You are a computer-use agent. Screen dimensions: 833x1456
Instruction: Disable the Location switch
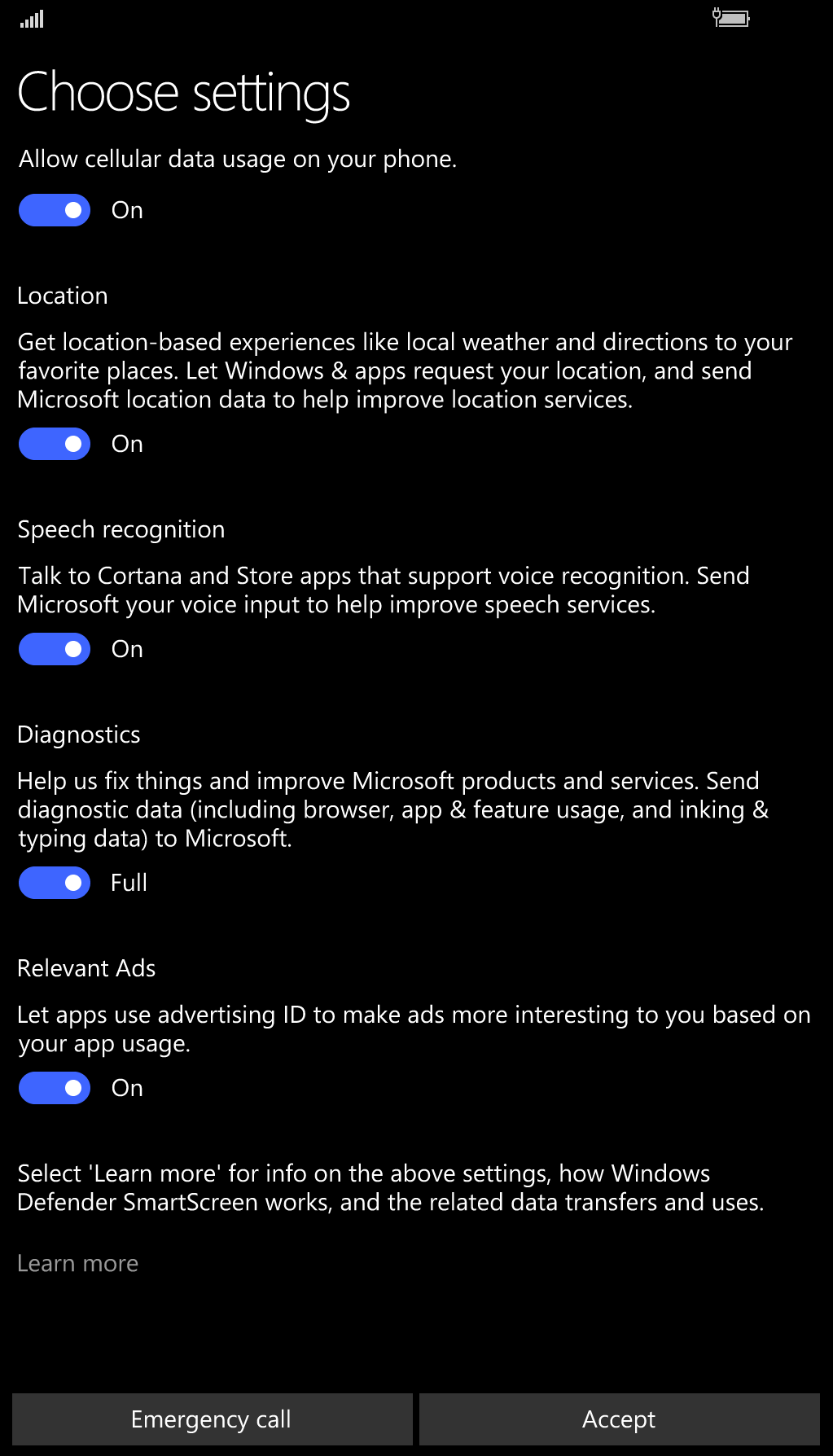(55, 444)
